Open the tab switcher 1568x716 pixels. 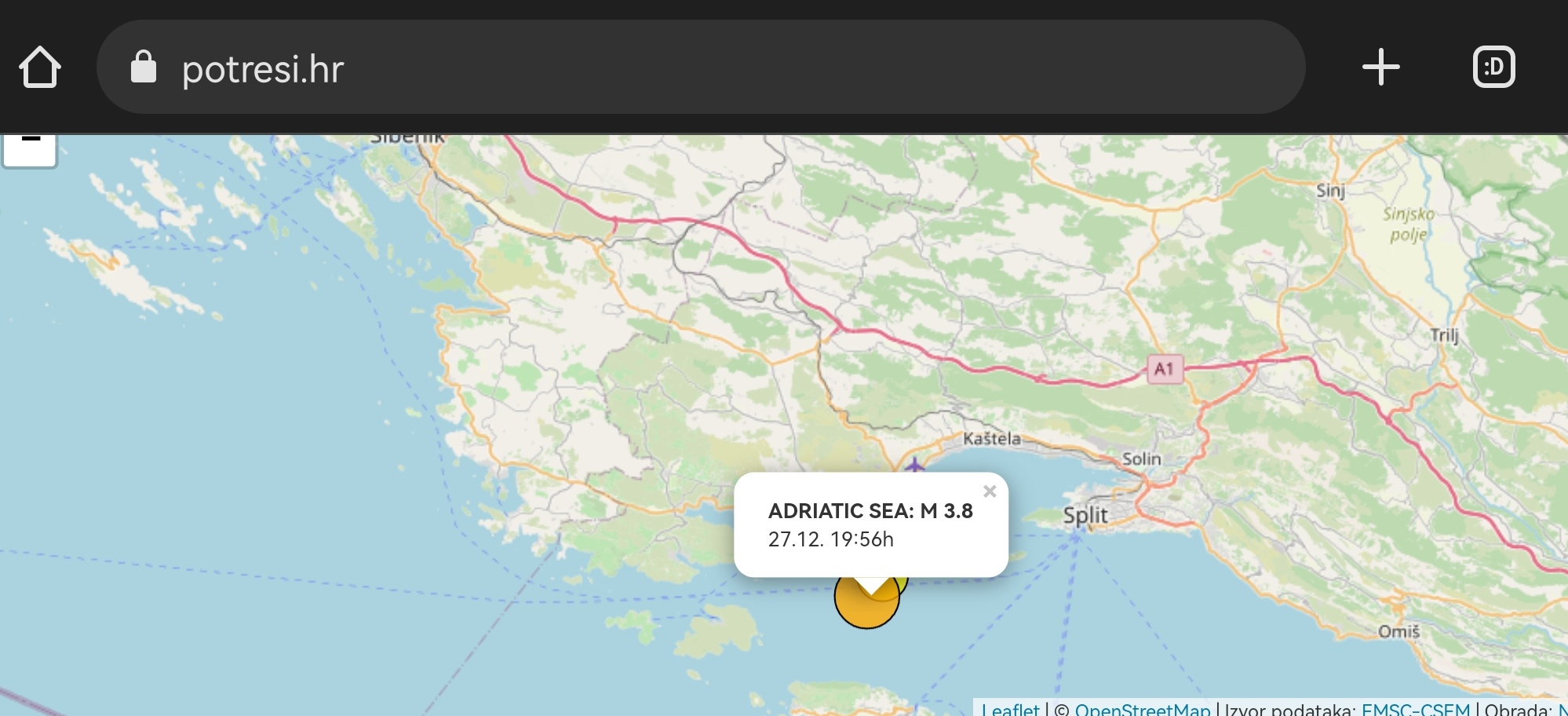1493,68
